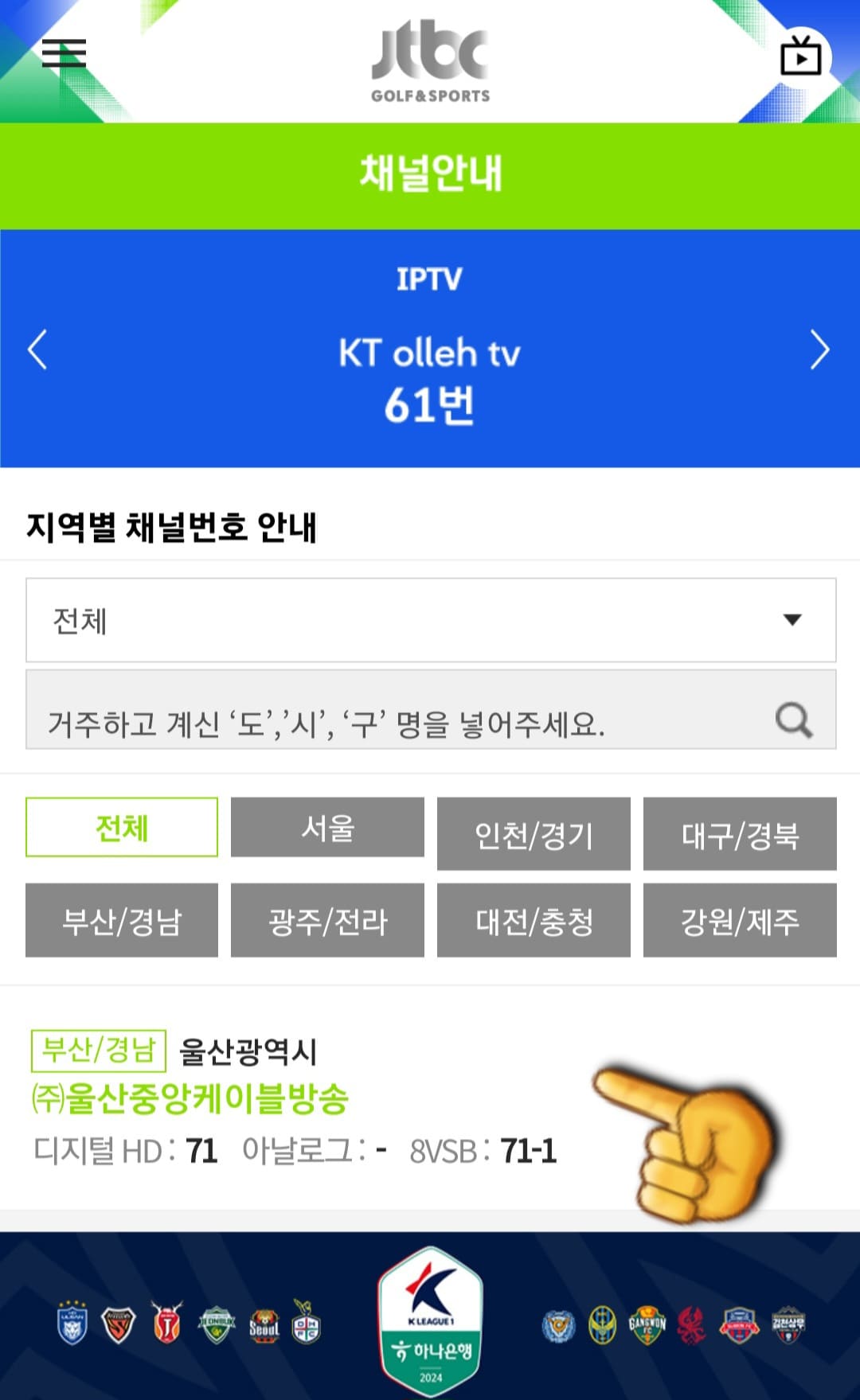
Task: Show the next IPTV provider
Action: (818, 351)
